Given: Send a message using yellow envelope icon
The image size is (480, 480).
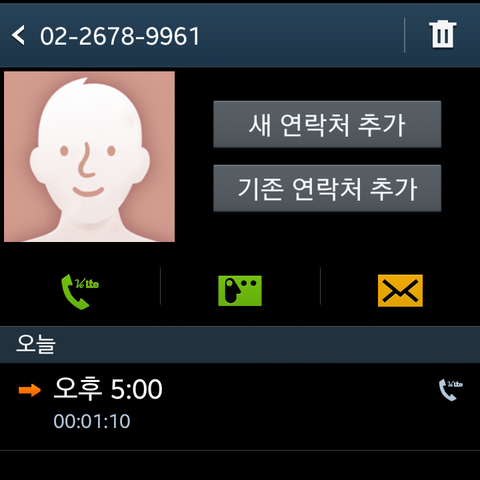Looking at the screenshot, I should click(x=400, y=291).
